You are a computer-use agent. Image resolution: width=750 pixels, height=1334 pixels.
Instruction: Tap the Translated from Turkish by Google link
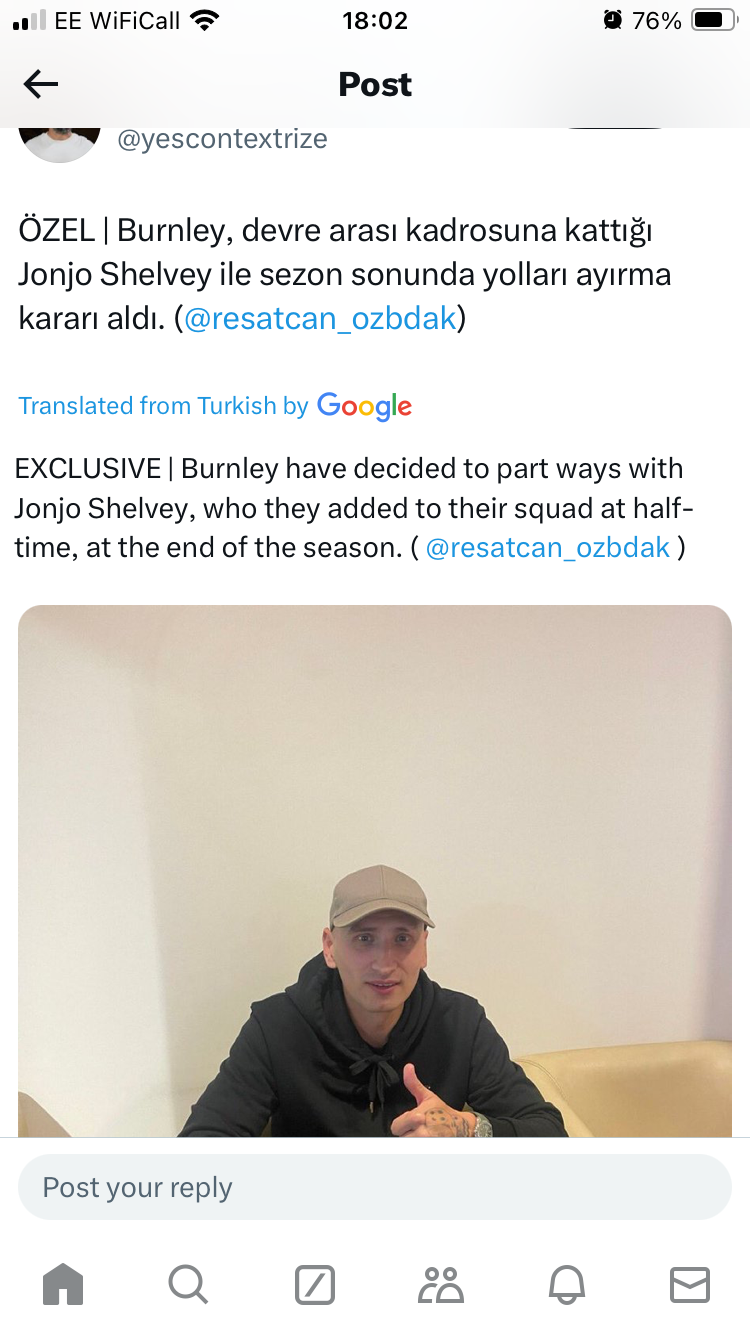215,406
